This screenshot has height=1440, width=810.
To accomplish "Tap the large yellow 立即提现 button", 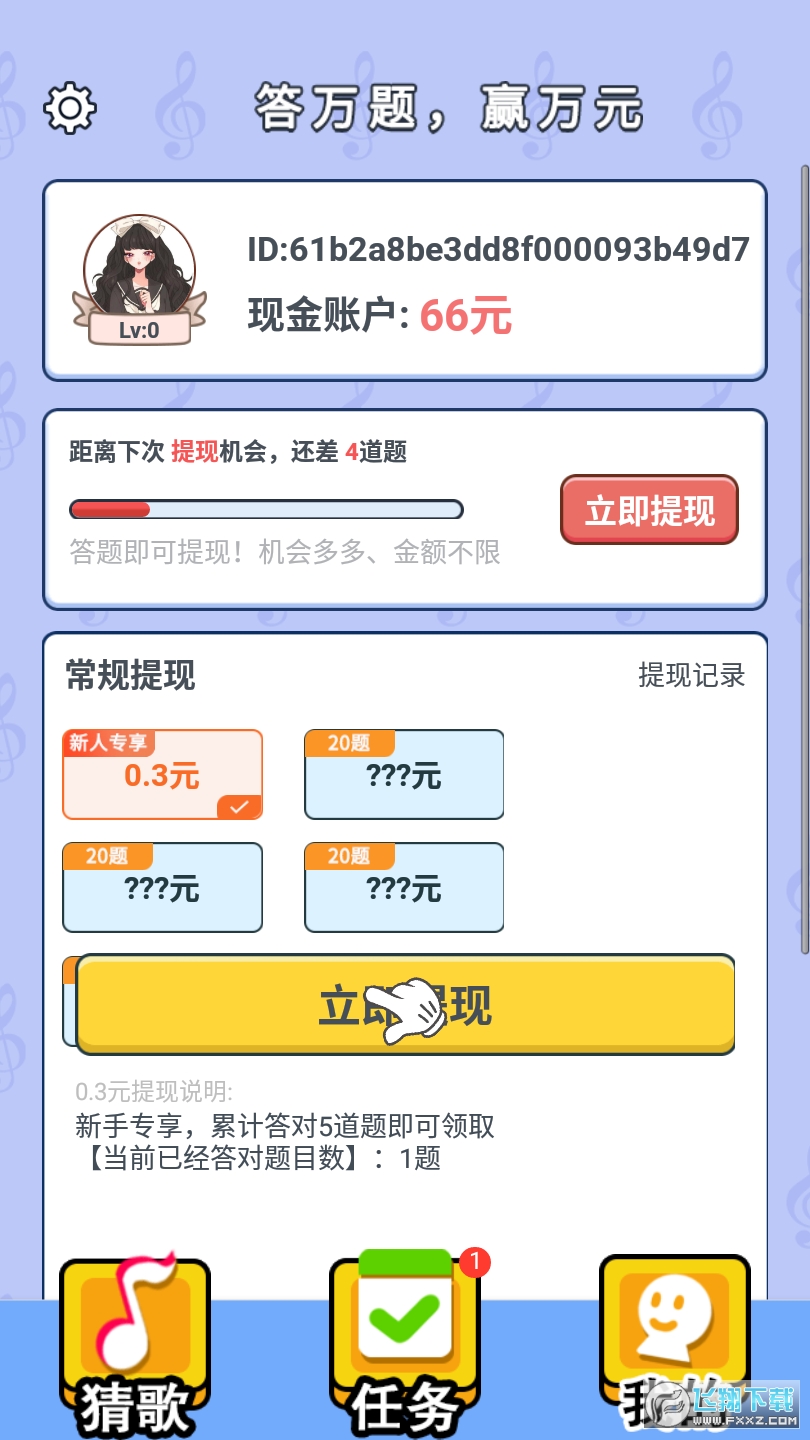I will pyautogui.click(x=405, y=1005).
